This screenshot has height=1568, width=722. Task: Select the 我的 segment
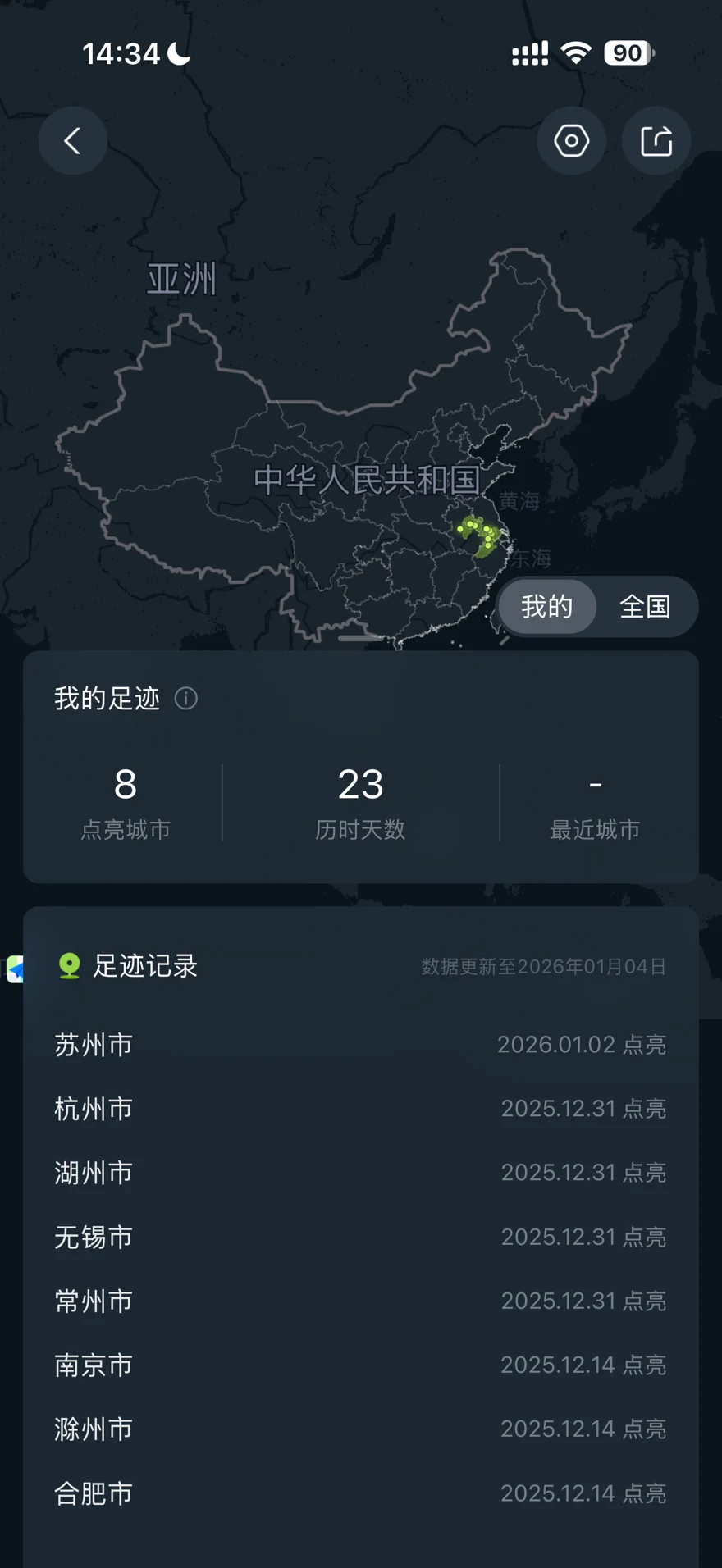[x=547, y=607]
